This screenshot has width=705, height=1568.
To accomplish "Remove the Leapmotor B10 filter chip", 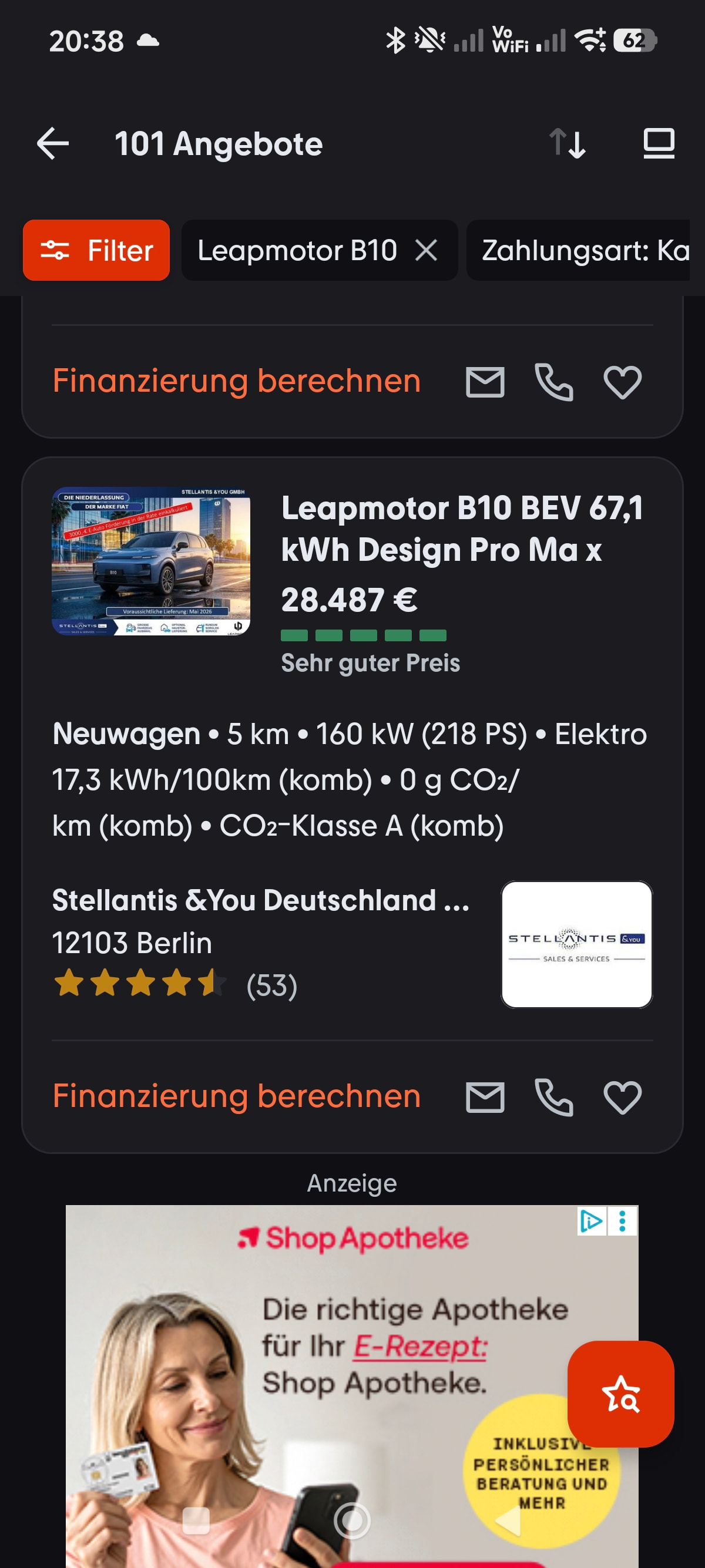I will 426,250.
